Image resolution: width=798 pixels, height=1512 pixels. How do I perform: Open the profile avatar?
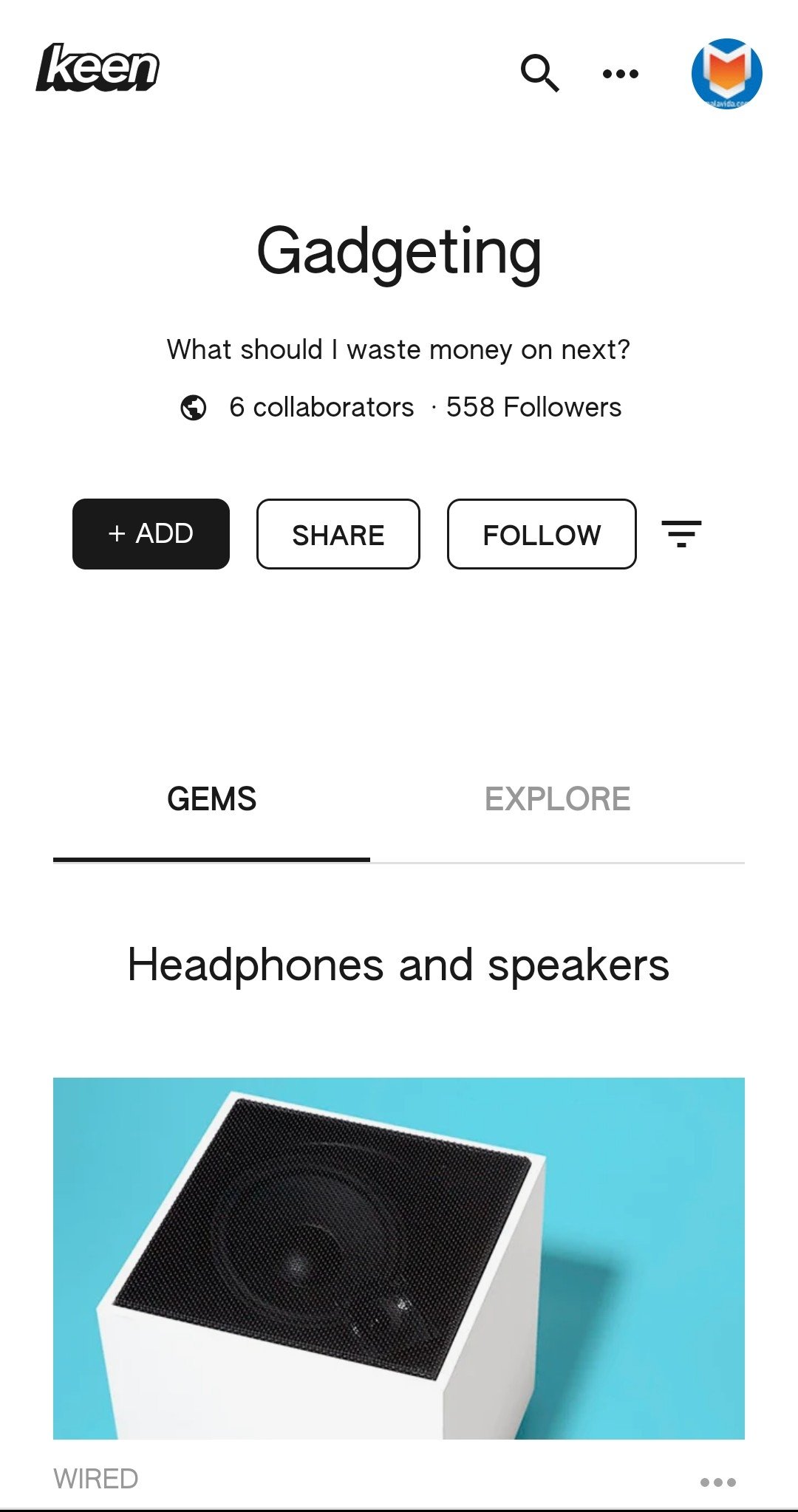tap(727, 74)
